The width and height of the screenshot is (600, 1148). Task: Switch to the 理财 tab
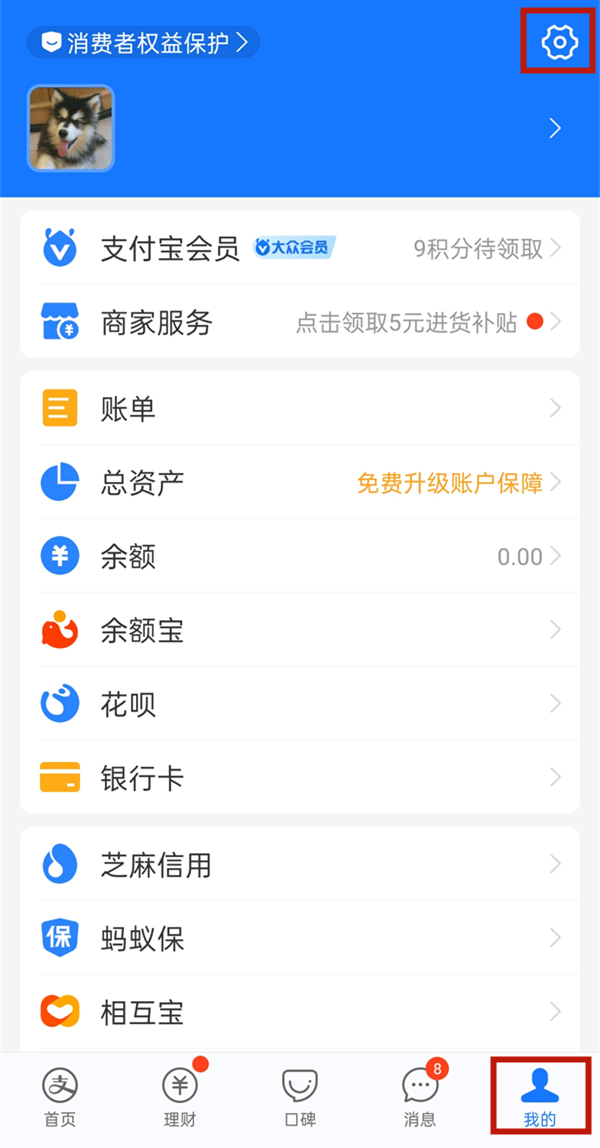(180, 1097)
